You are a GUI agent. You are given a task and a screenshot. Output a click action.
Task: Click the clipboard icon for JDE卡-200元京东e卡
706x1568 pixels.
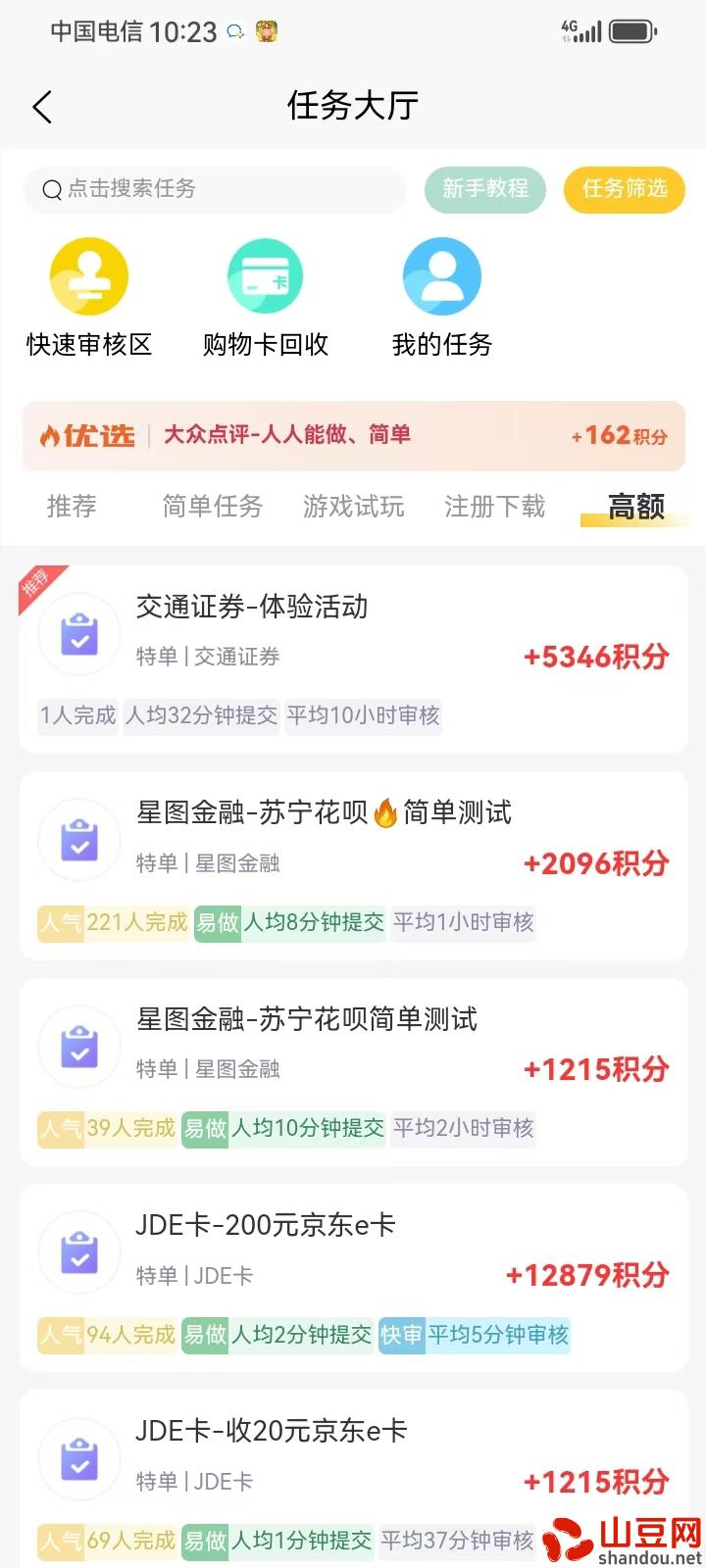pos(78,1251)
